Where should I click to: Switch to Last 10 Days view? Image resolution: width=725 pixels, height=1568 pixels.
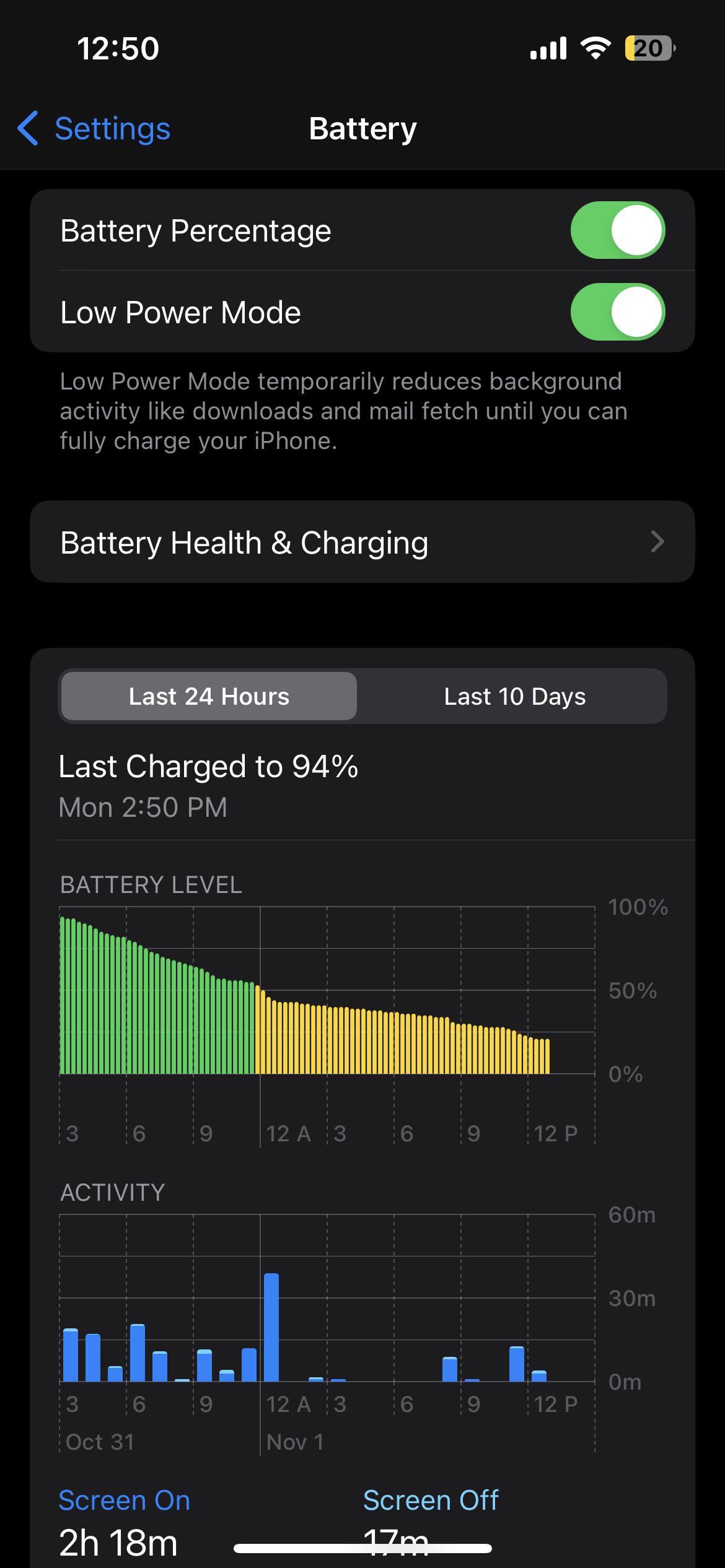(x=514, y=697)
